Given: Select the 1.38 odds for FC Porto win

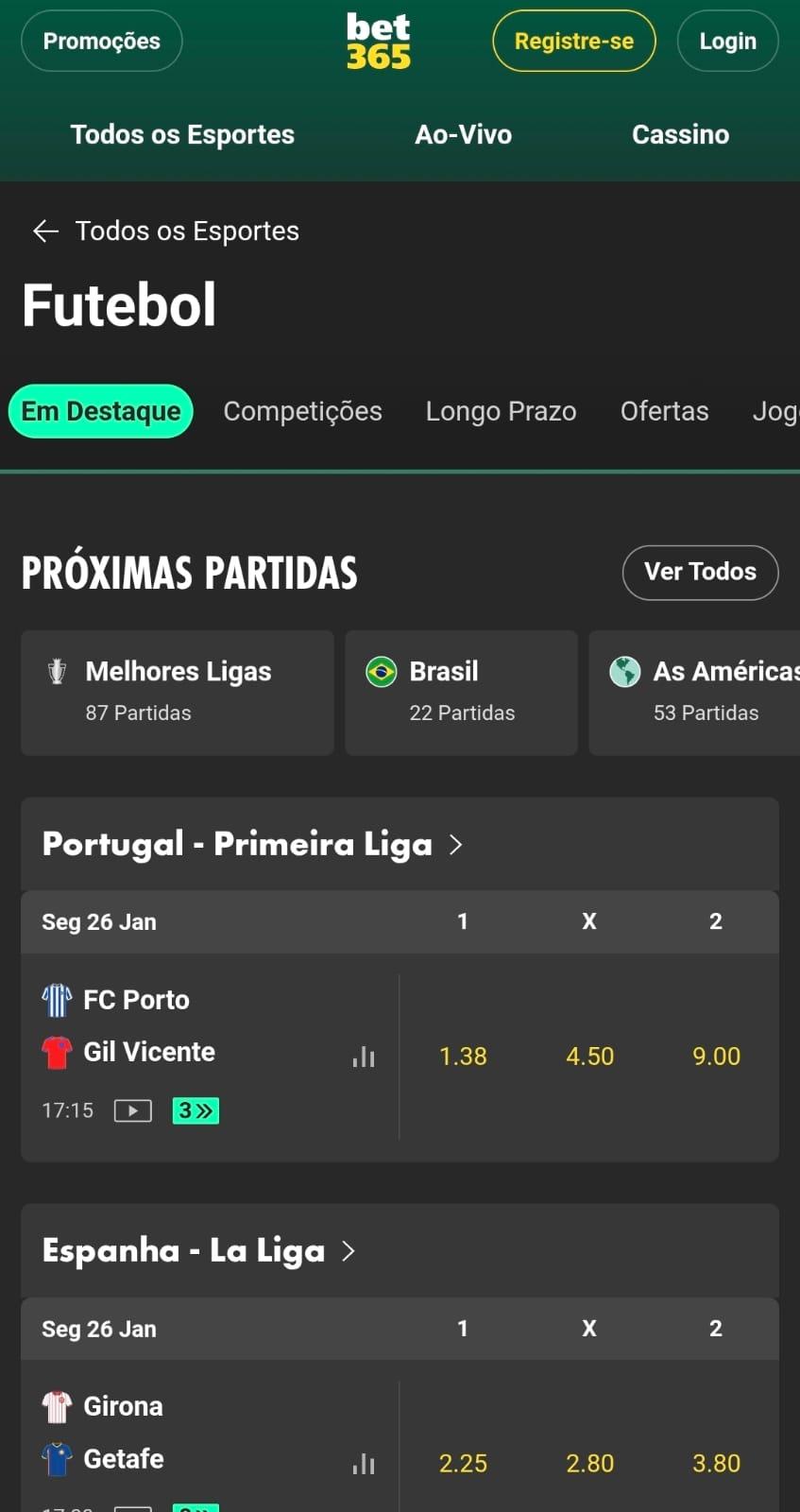Looking at the screenshot, I should coord(463,1056).
